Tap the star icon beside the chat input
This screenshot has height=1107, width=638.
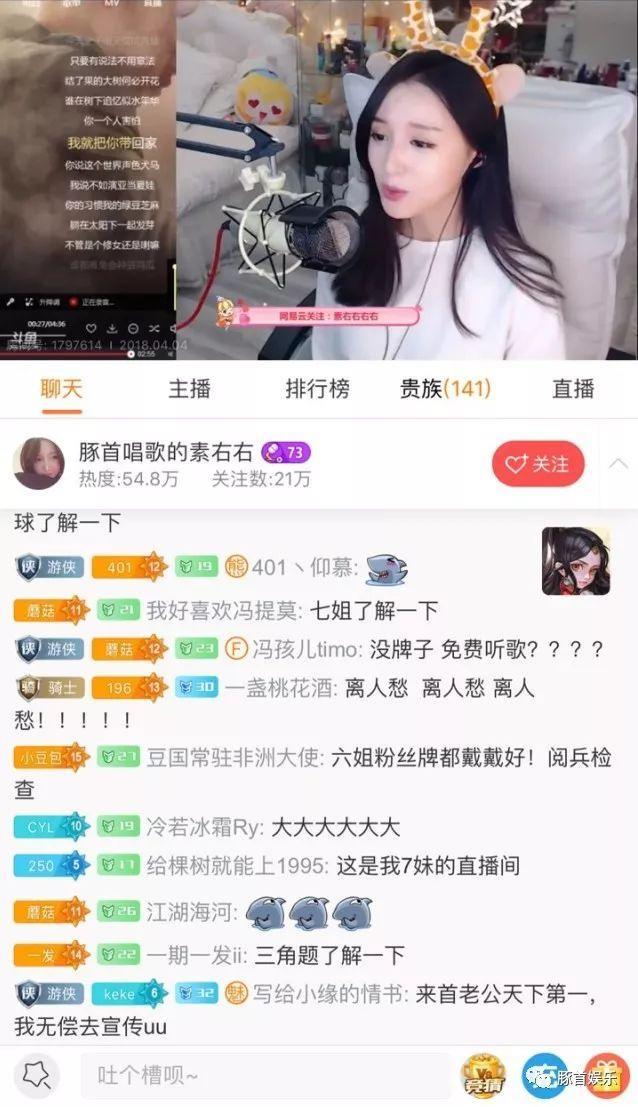click(x=38, y=1075)
